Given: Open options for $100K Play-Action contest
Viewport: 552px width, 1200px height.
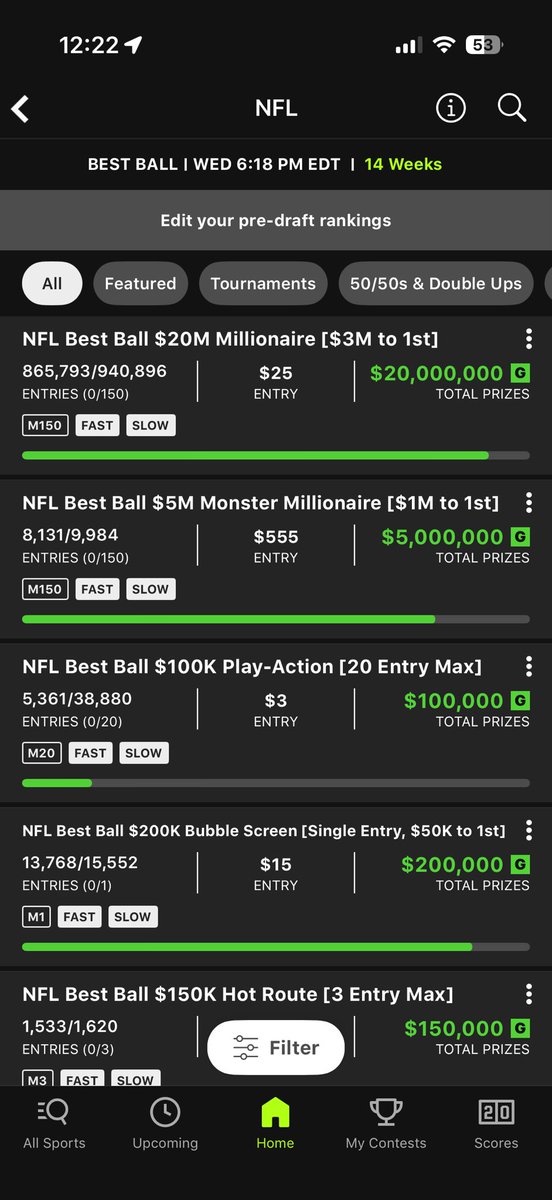Looking at the screenshot, I should pos(528,667).
